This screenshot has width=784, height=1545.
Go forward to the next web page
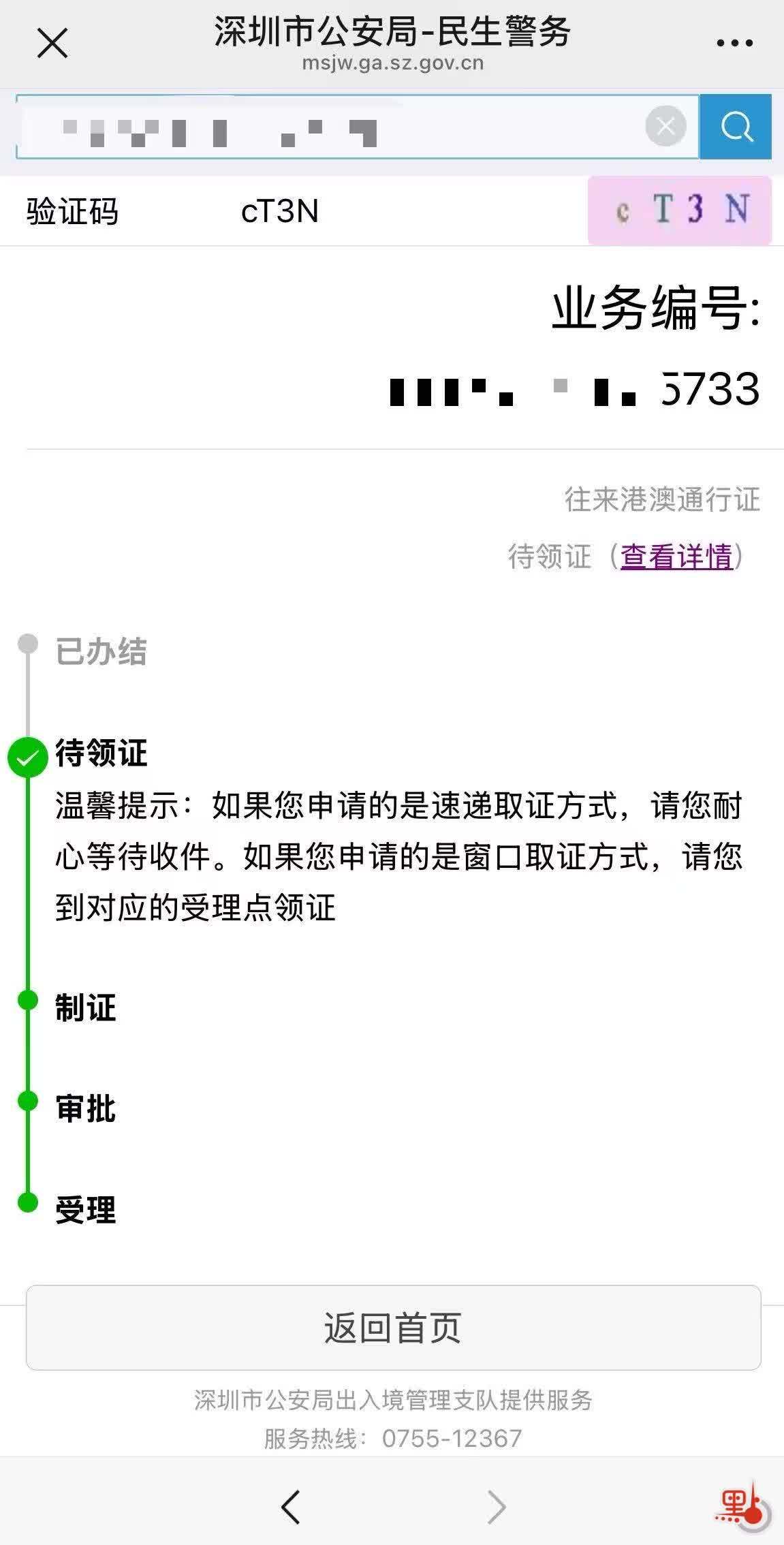[496, 1506]
